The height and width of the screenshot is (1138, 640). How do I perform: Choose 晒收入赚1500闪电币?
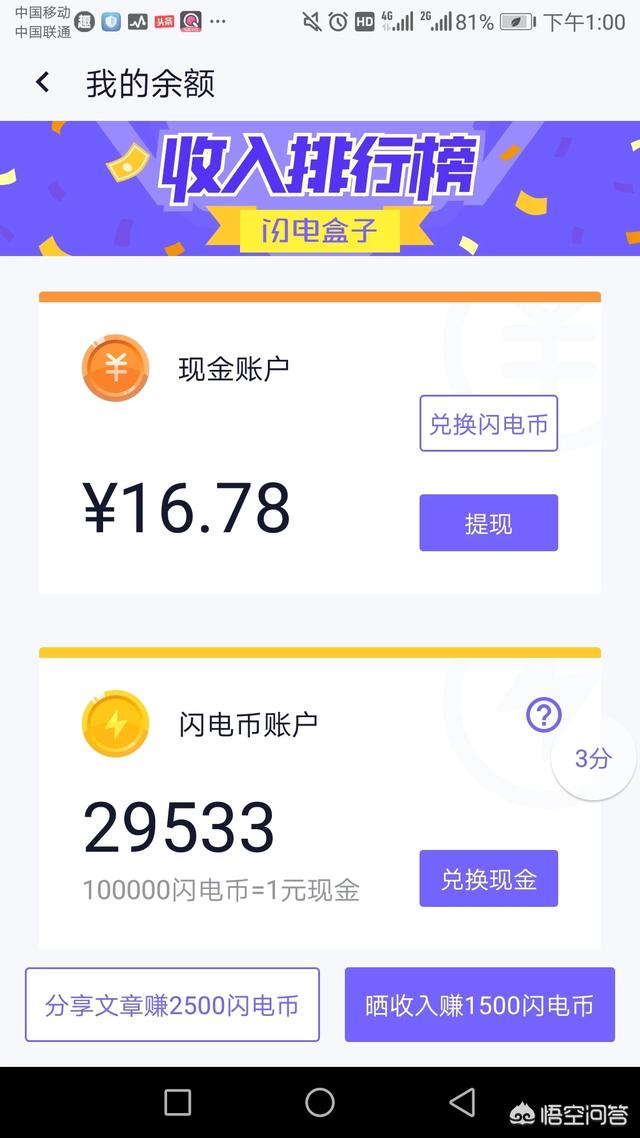tap(479, 1004)
